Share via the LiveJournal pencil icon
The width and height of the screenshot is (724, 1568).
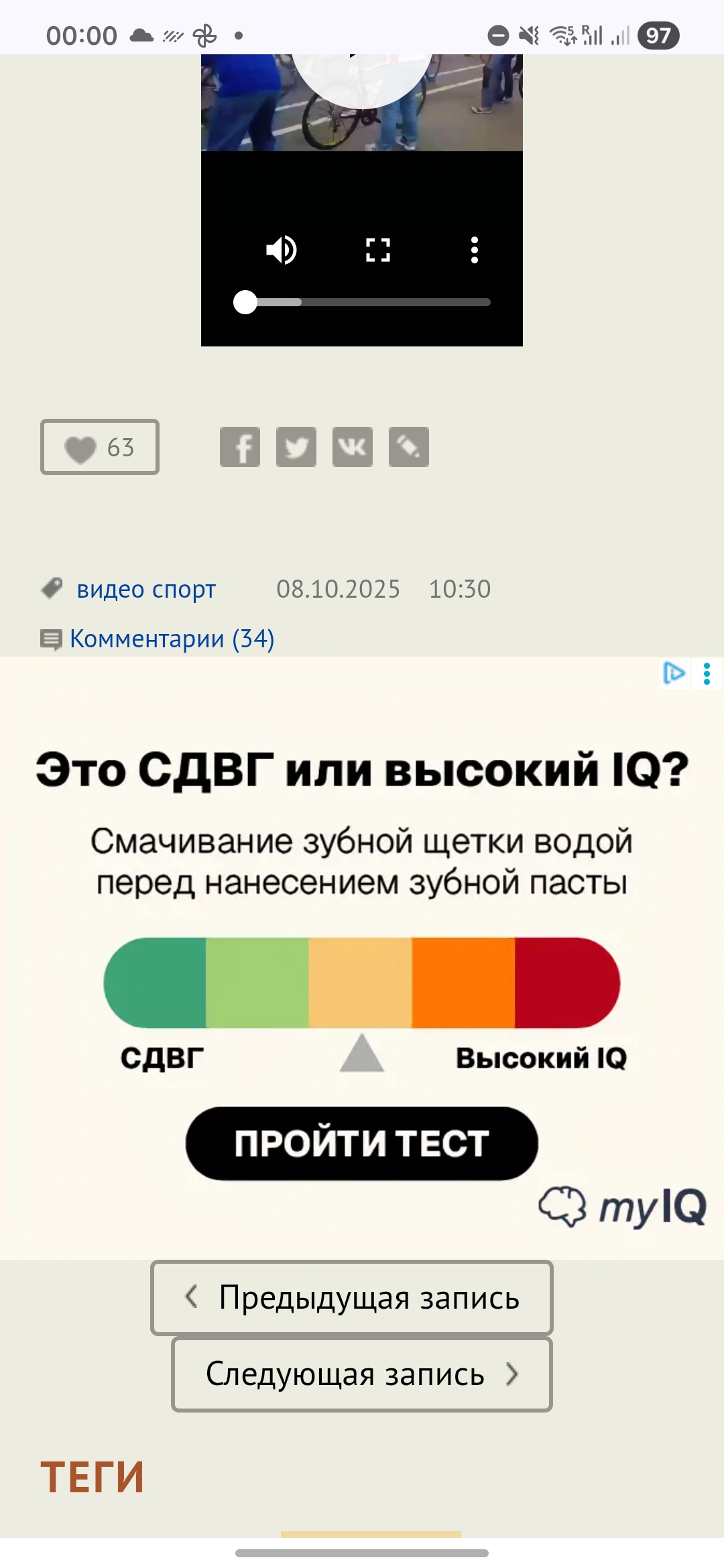coord(409,447)
